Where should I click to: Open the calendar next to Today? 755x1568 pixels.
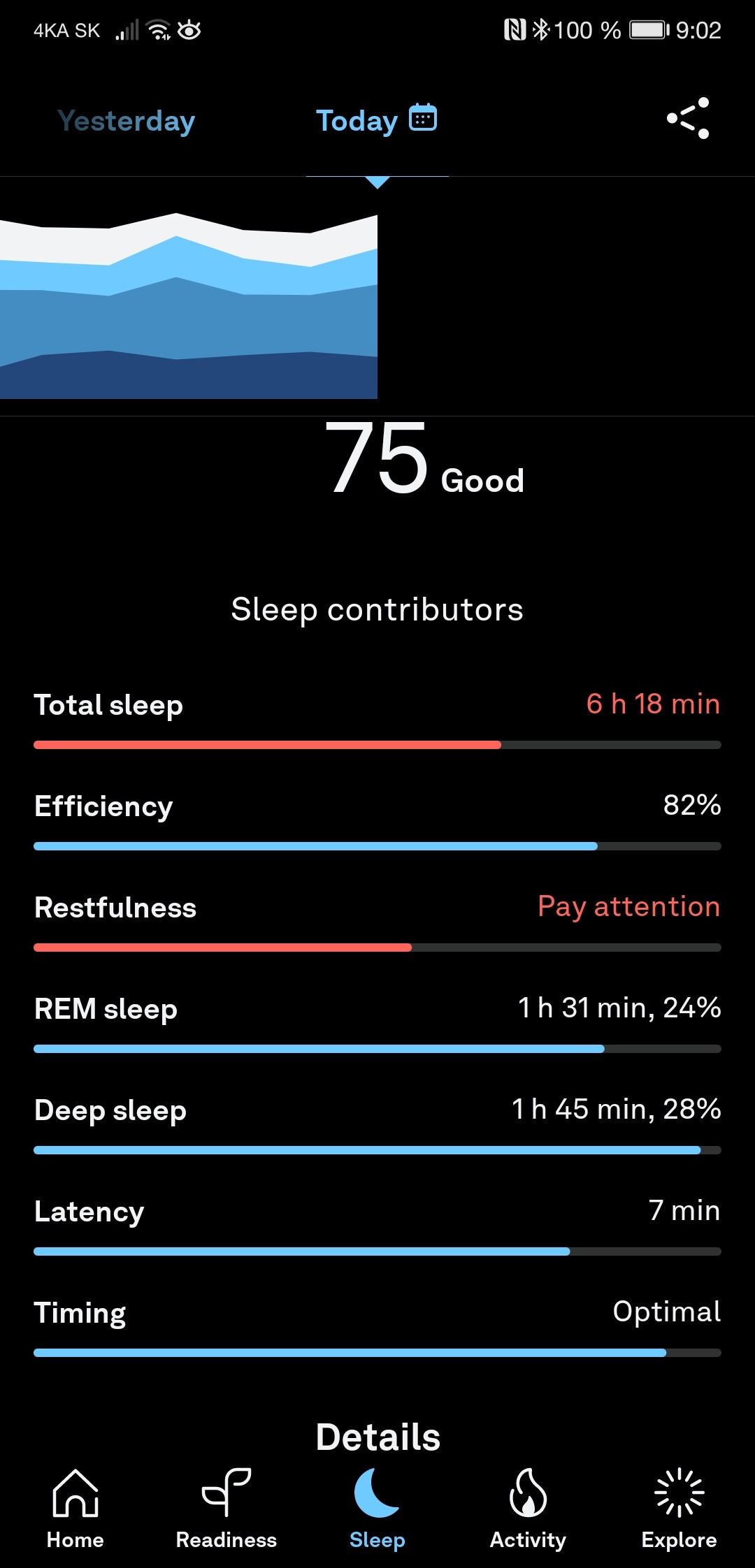(423, 117)
